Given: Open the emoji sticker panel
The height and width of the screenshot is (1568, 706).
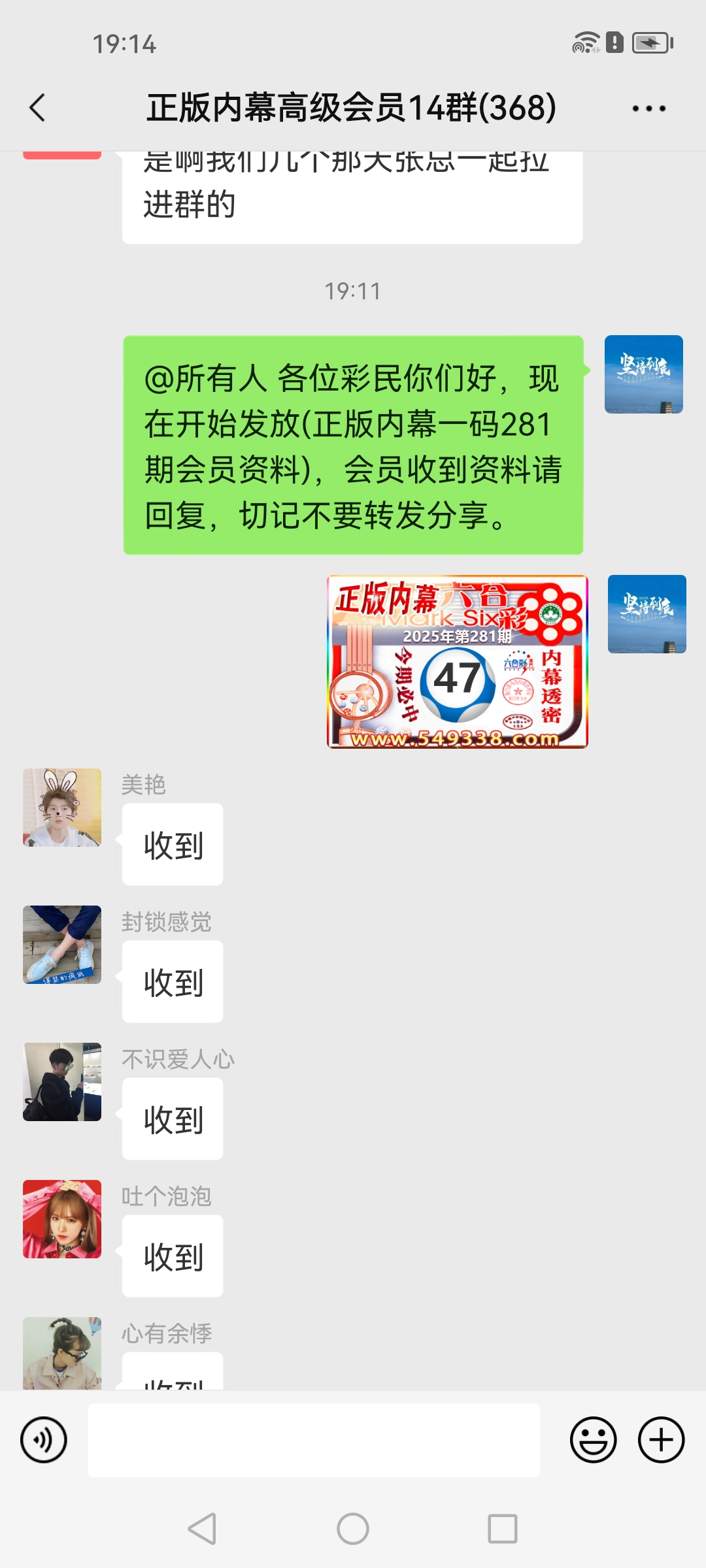Looking at the screenshot, I should point(593,1439).
